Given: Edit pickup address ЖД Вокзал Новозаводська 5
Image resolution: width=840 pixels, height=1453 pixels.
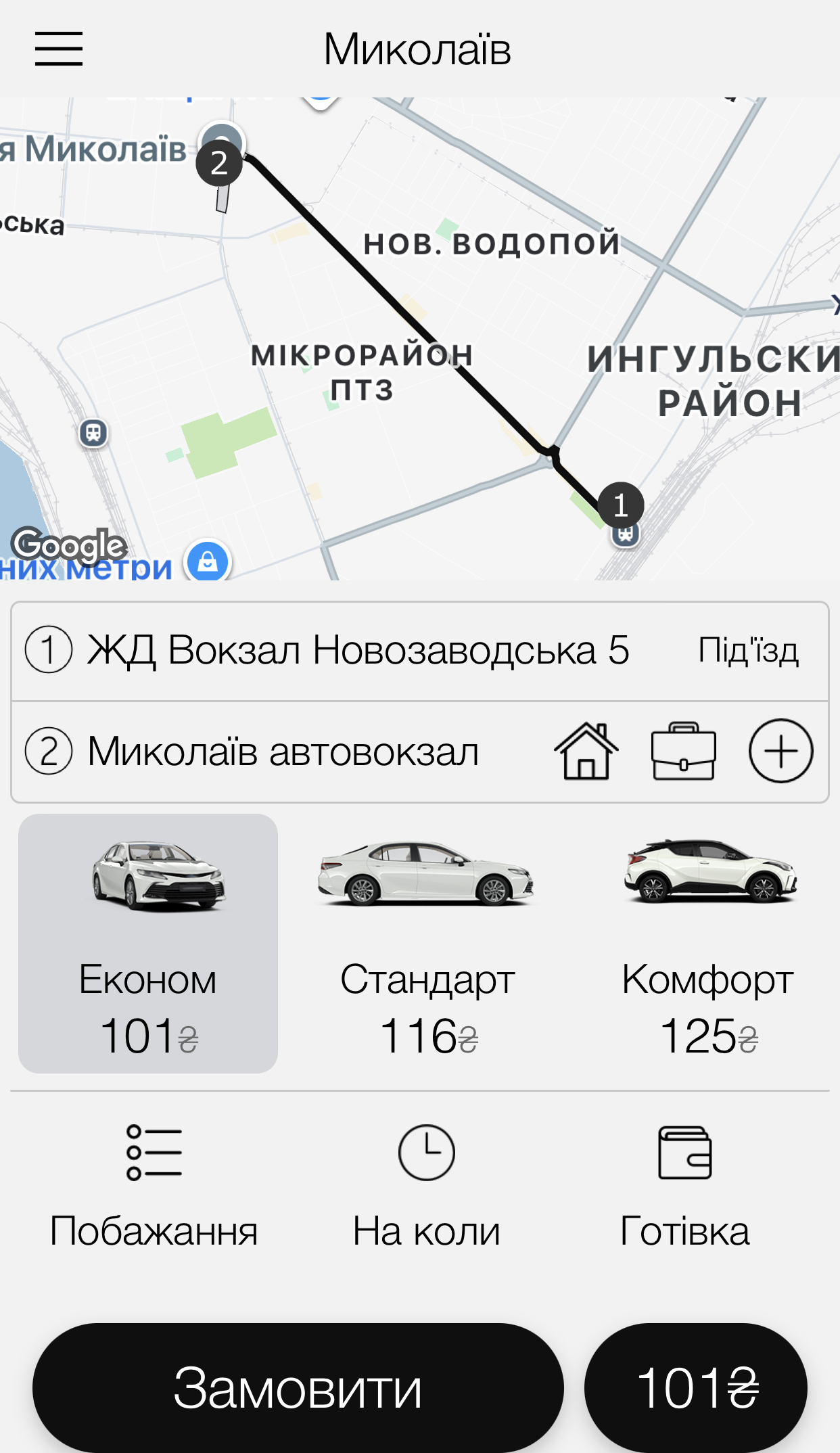Looking at the screenshot, I should click(x=357, y=651).
